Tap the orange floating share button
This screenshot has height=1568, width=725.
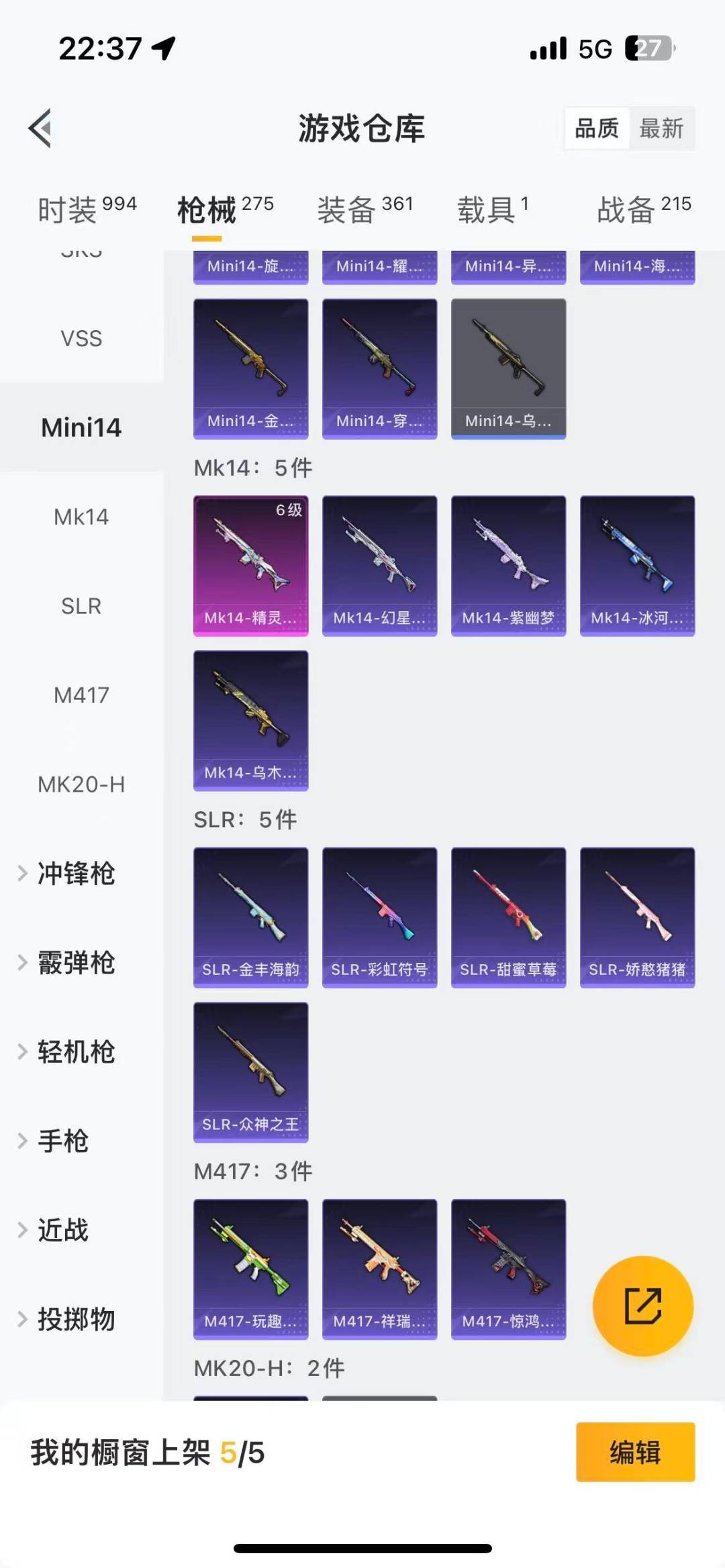[642, 1306]
